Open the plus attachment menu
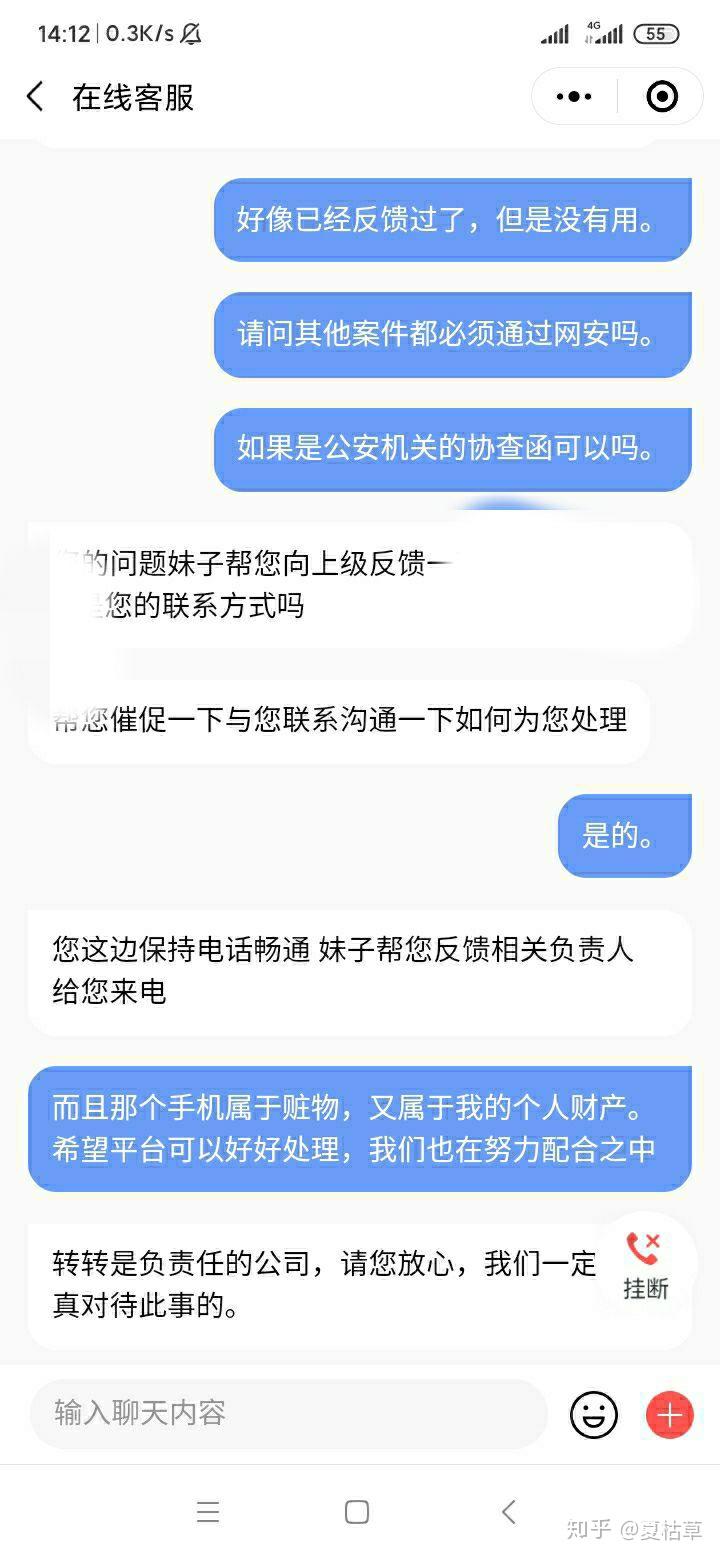 (669, 1414)
